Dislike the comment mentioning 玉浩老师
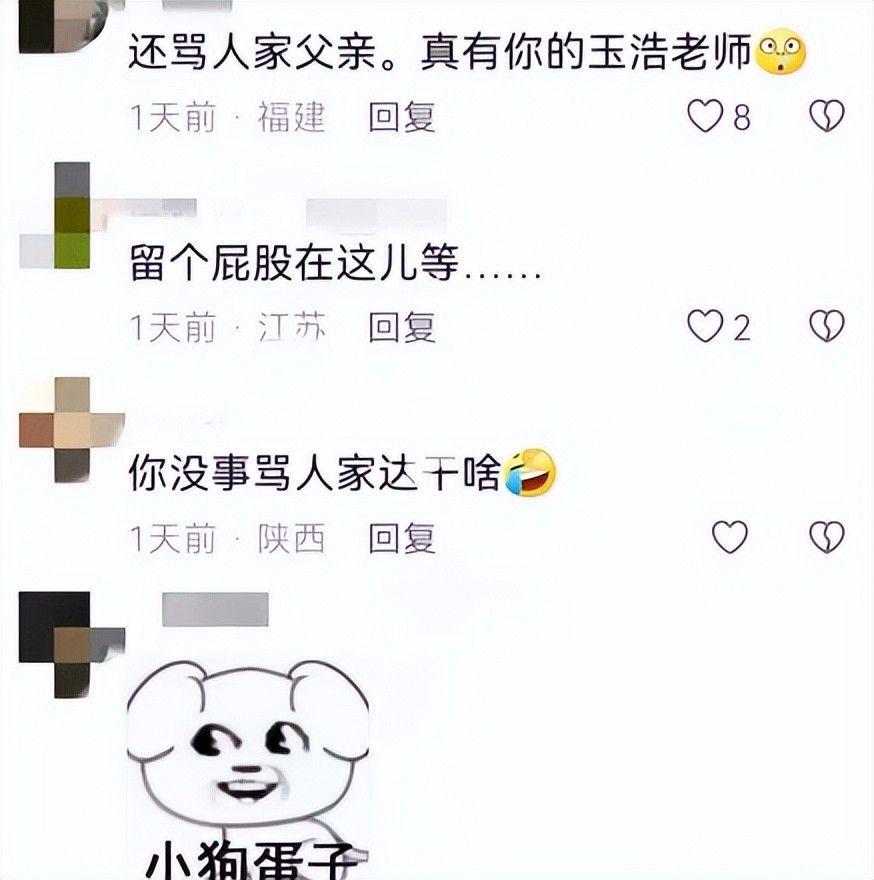Image resolution: width=874 pixels, height=880 pixels. click(x=826, y=117)
